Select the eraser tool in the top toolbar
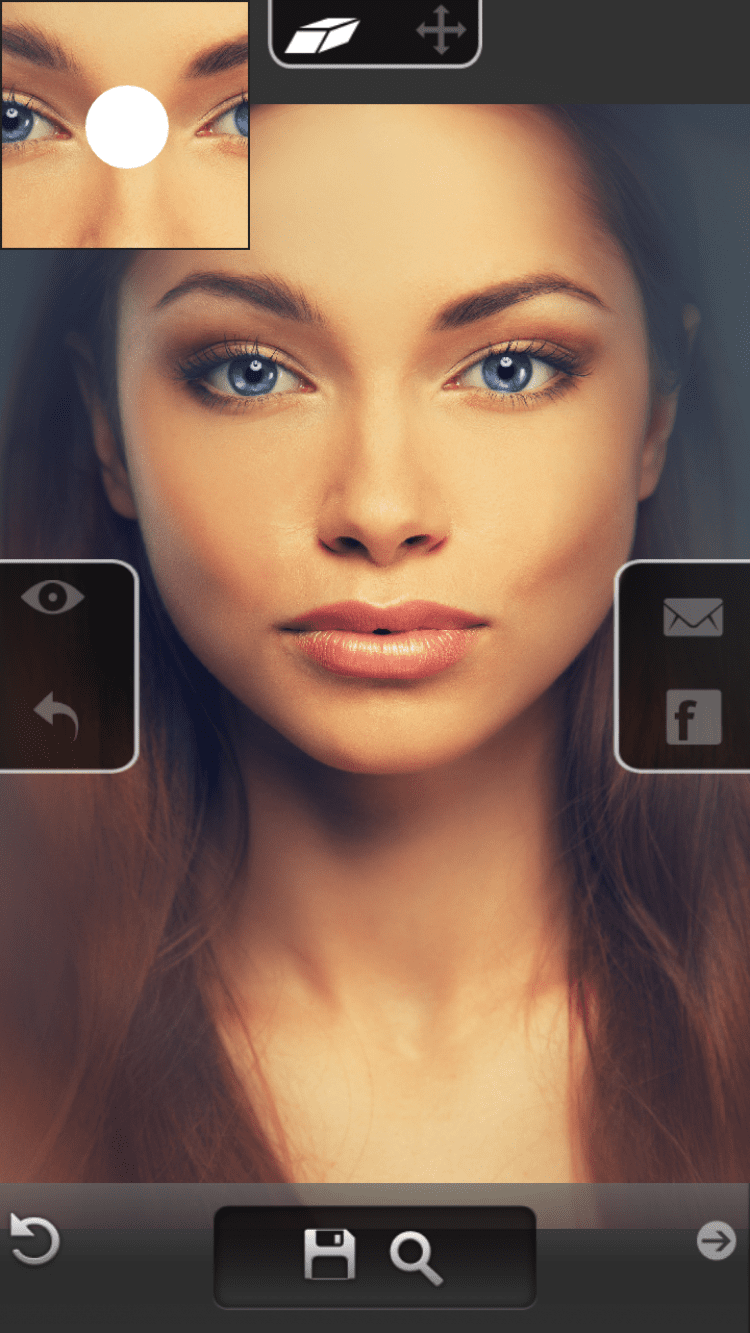The image size is (750, 1333). 322,34
